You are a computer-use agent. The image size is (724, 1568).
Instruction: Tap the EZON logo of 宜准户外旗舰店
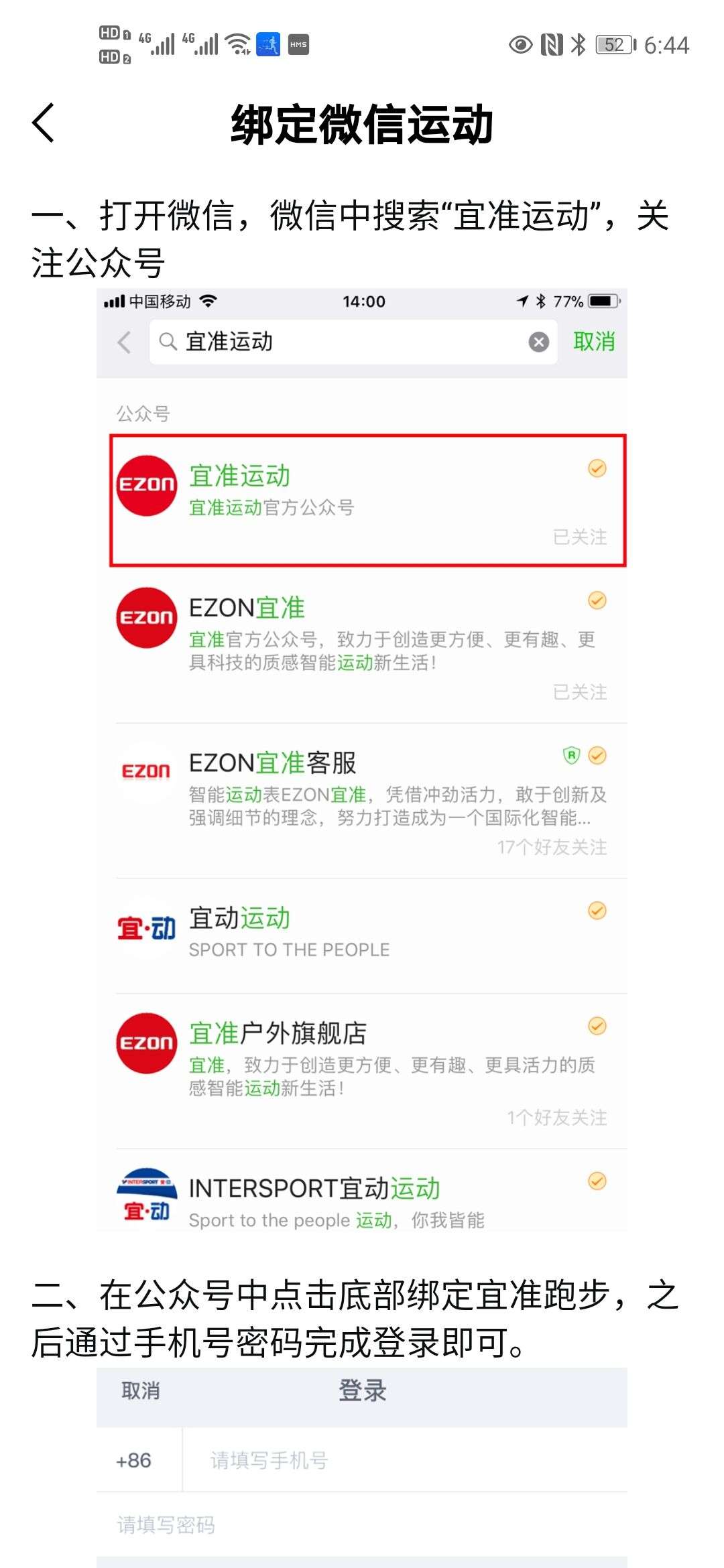pyautogui.click(x=145, y=1042)
